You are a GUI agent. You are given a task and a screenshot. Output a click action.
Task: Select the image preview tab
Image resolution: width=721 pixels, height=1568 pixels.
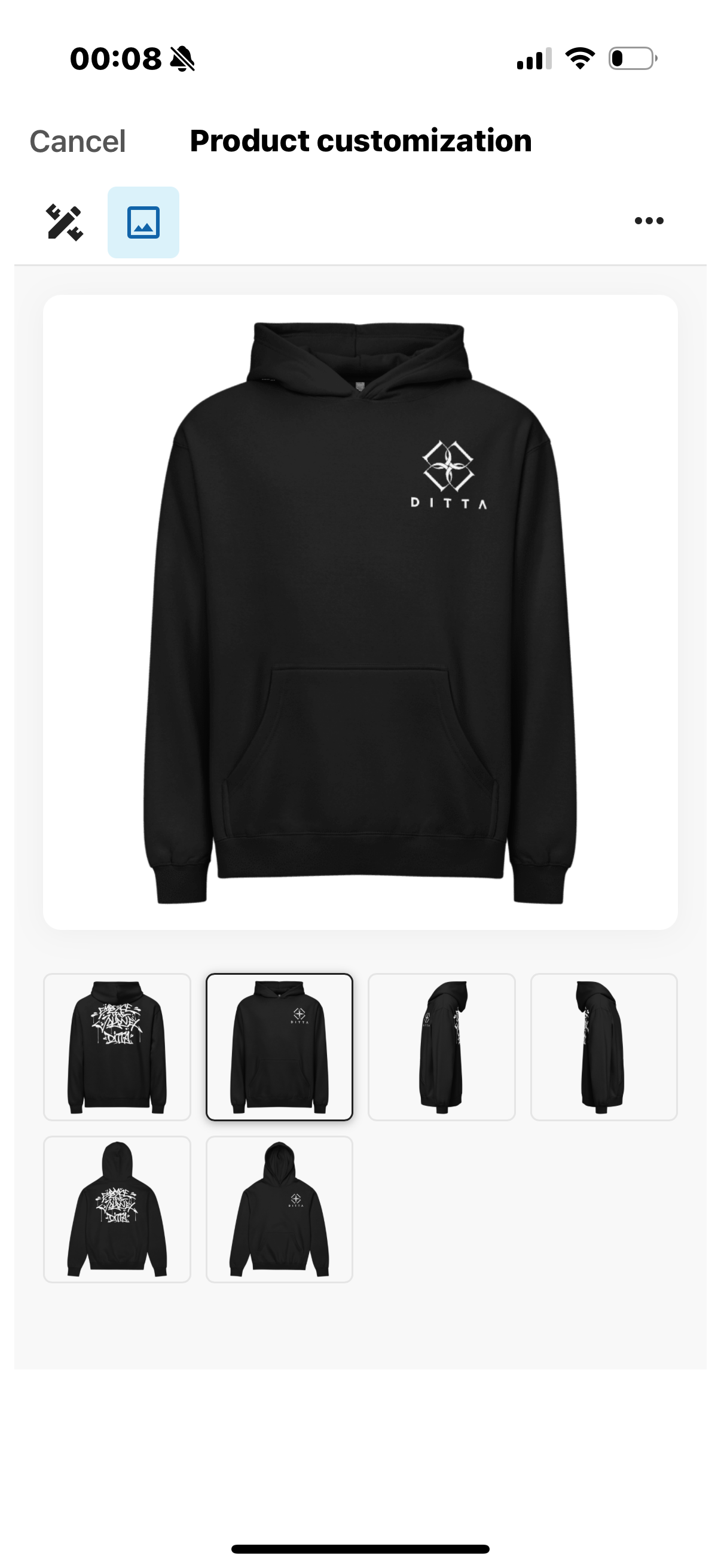point(143,222)
